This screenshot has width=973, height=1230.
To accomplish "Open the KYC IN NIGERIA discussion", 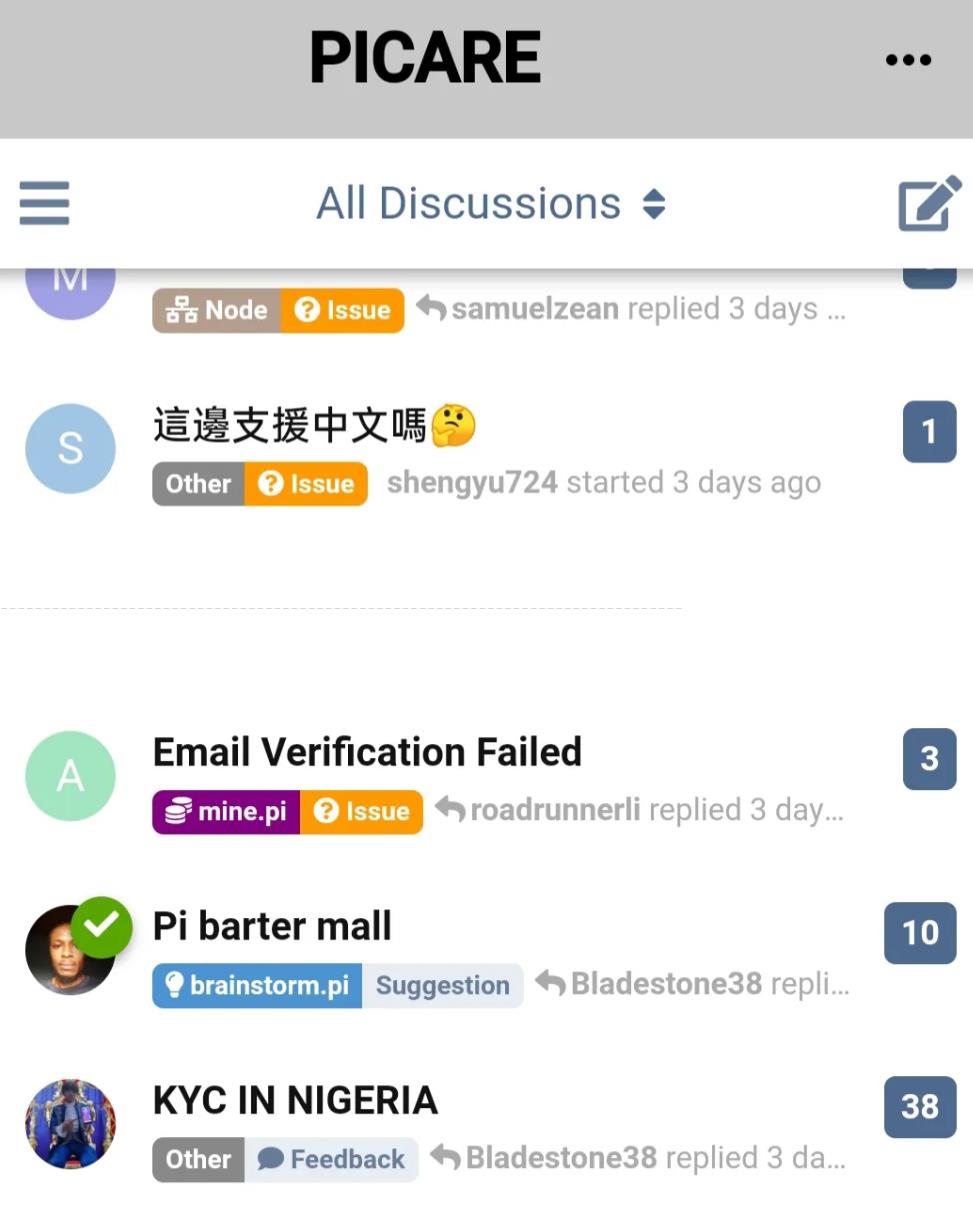I will pyautogui.click(x=295, y=1100).
